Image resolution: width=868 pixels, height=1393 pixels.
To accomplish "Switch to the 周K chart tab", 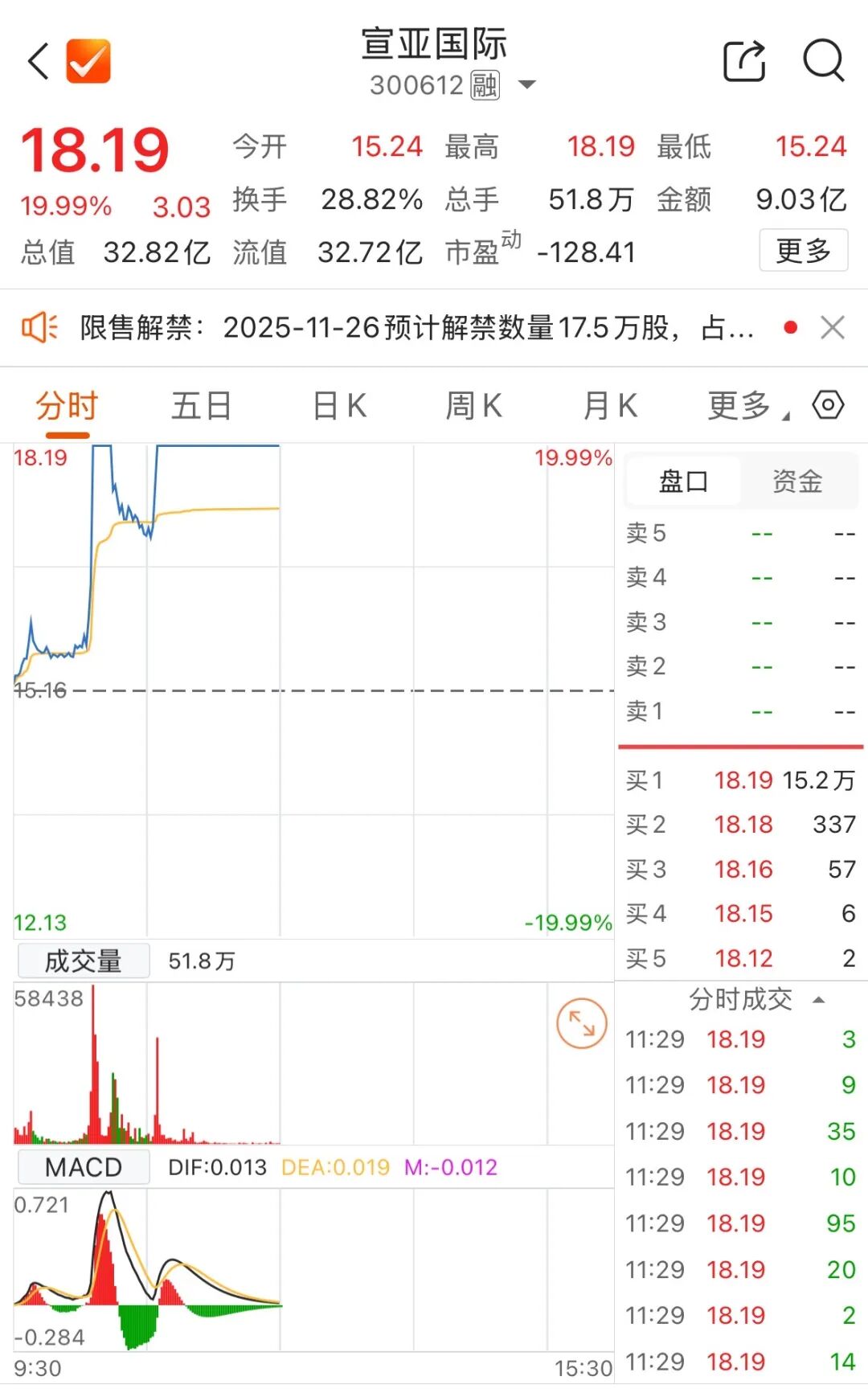I will coord(474,406).
